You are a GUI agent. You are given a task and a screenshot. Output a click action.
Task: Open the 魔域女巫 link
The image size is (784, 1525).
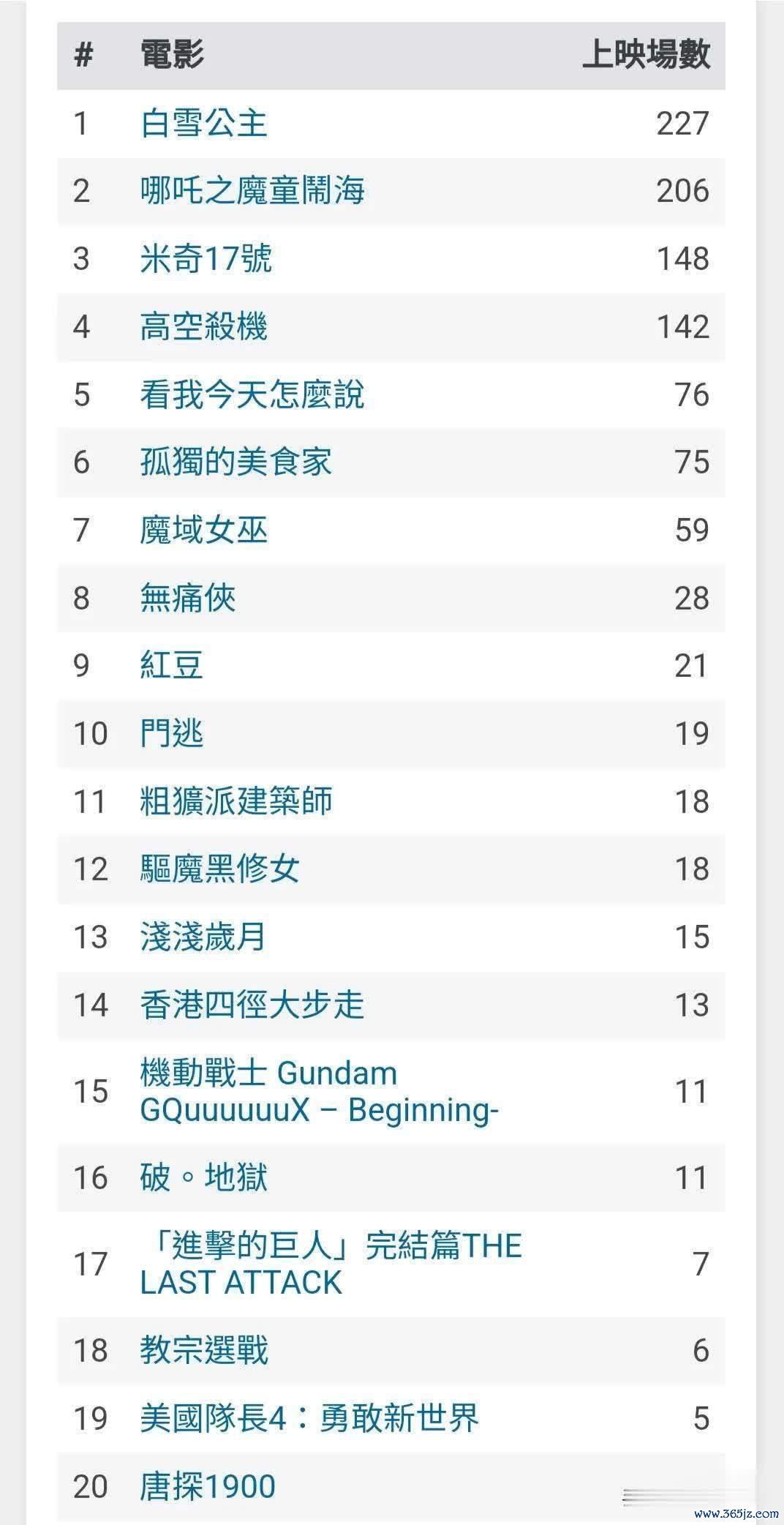(x=203, y=530)
